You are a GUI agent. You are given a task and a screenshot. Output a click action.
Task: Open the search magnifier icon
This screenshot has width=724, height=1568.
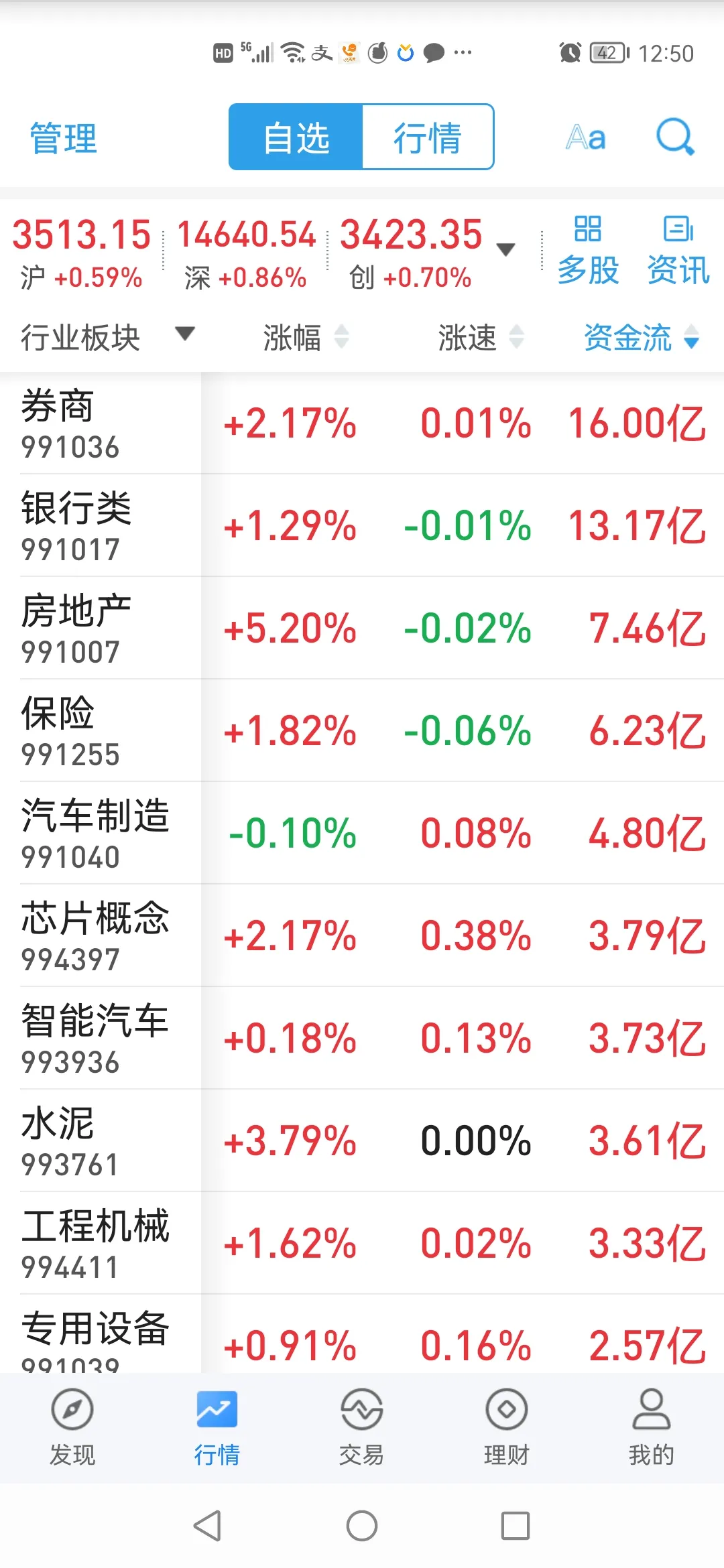coord(675,137)
